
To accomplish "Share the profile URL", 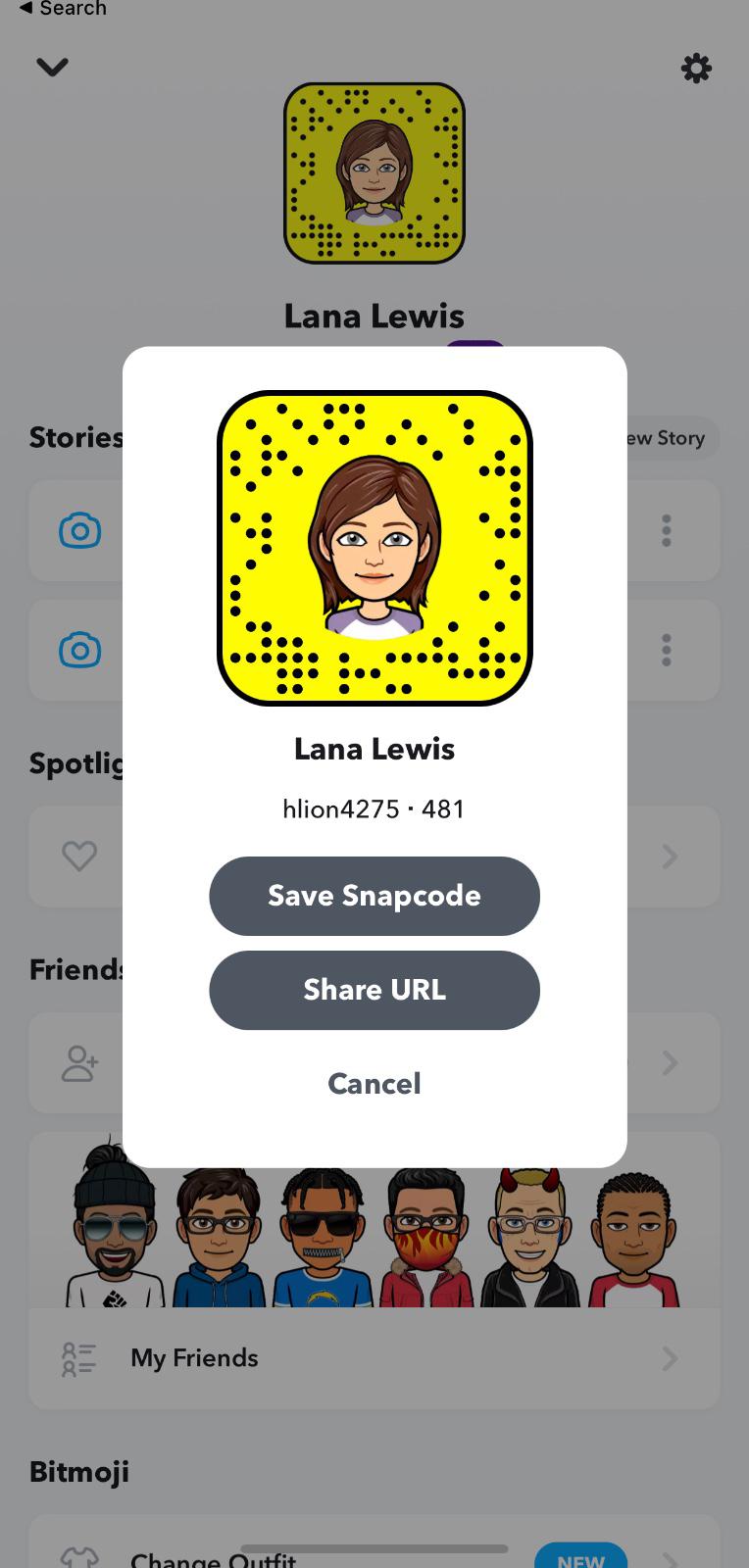I will point(374,990).
